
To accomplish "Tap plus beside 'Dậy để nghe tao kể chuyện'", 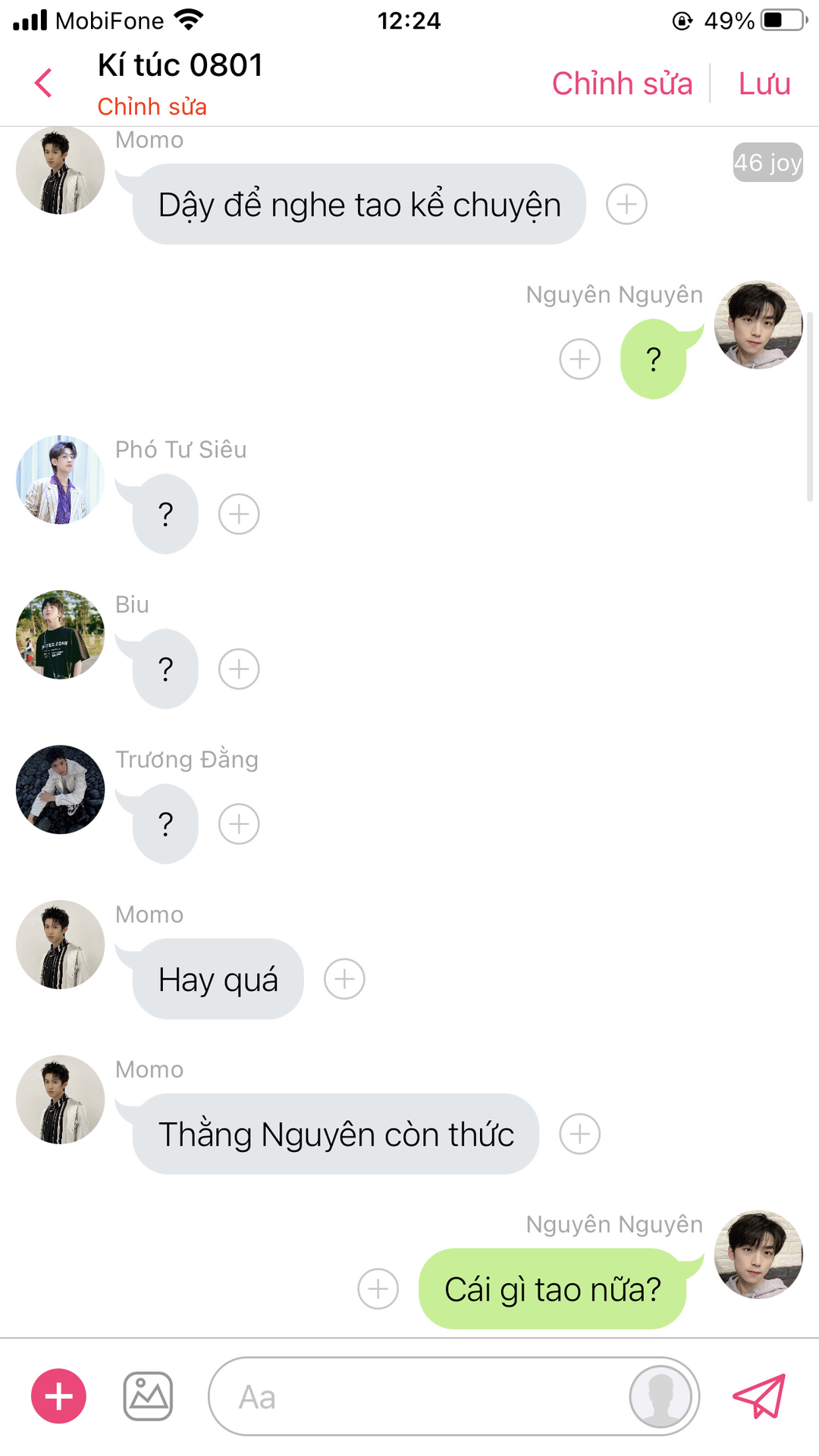I will 626,205.
